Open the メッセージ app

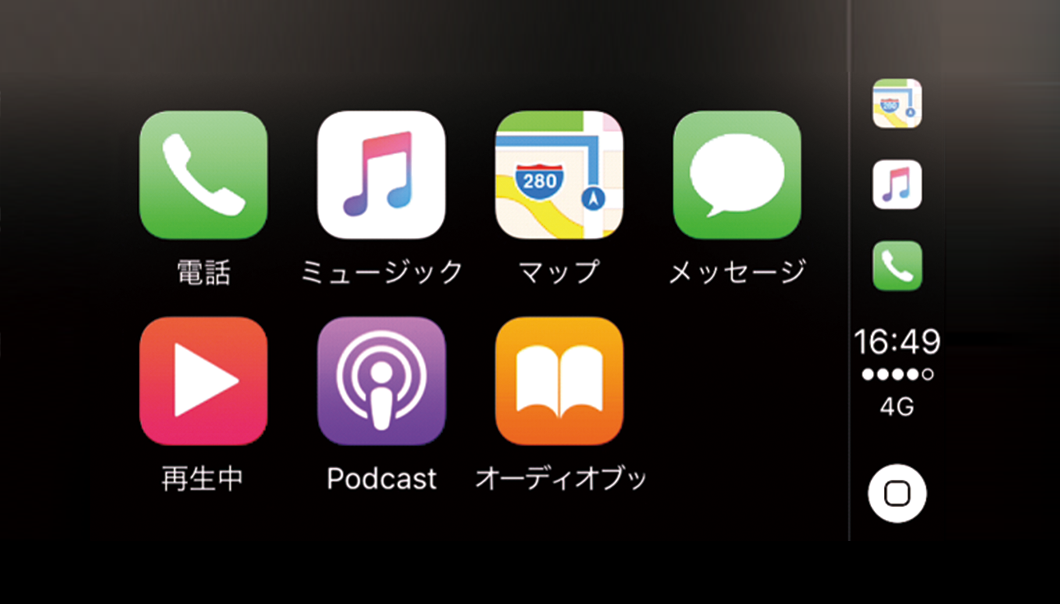[737, 175]
